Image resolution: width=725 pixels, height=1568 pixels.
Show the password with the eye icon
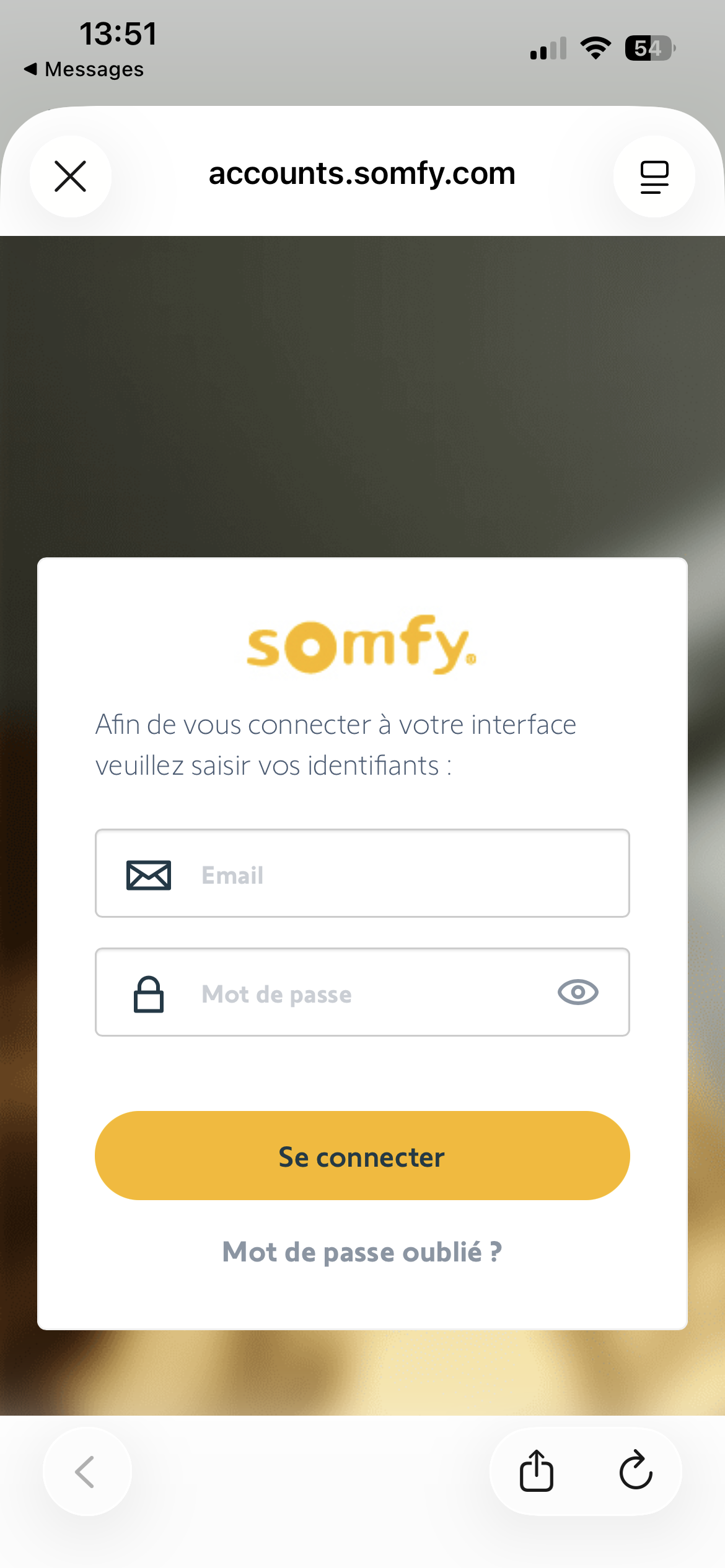(578, 993)
